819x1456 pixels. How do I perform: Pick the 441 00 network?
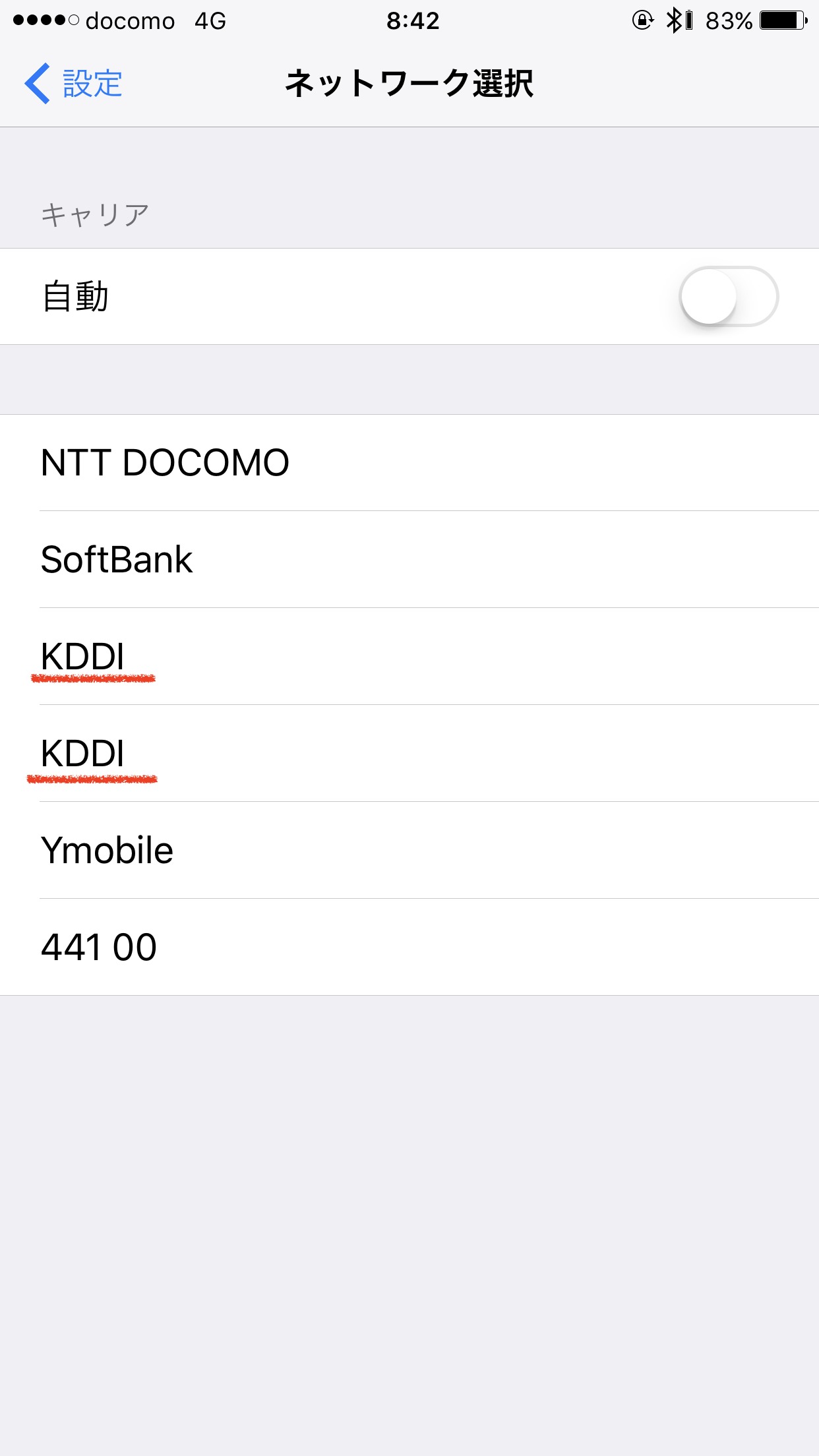coord(409,948)
